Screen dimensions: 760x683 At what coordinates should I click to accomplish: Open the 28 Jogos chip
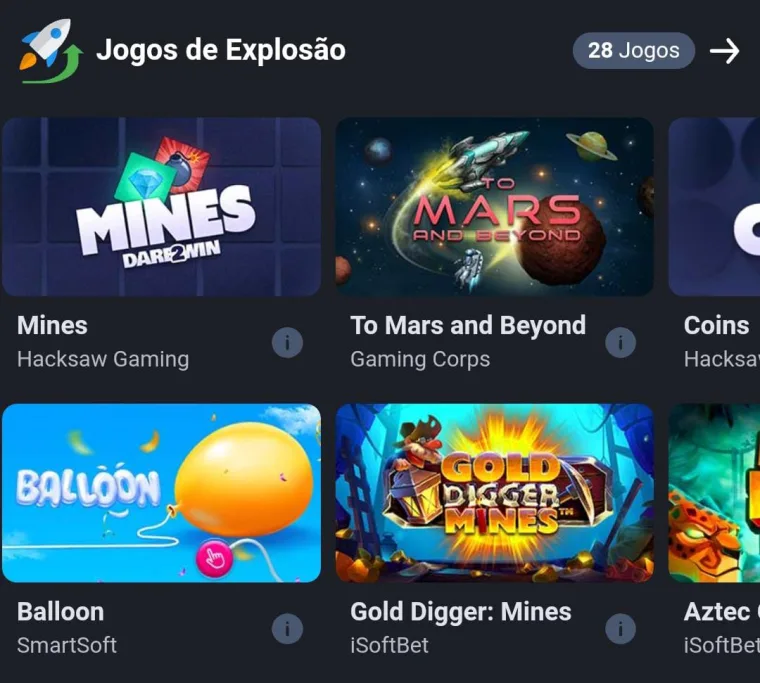[633, 51]
